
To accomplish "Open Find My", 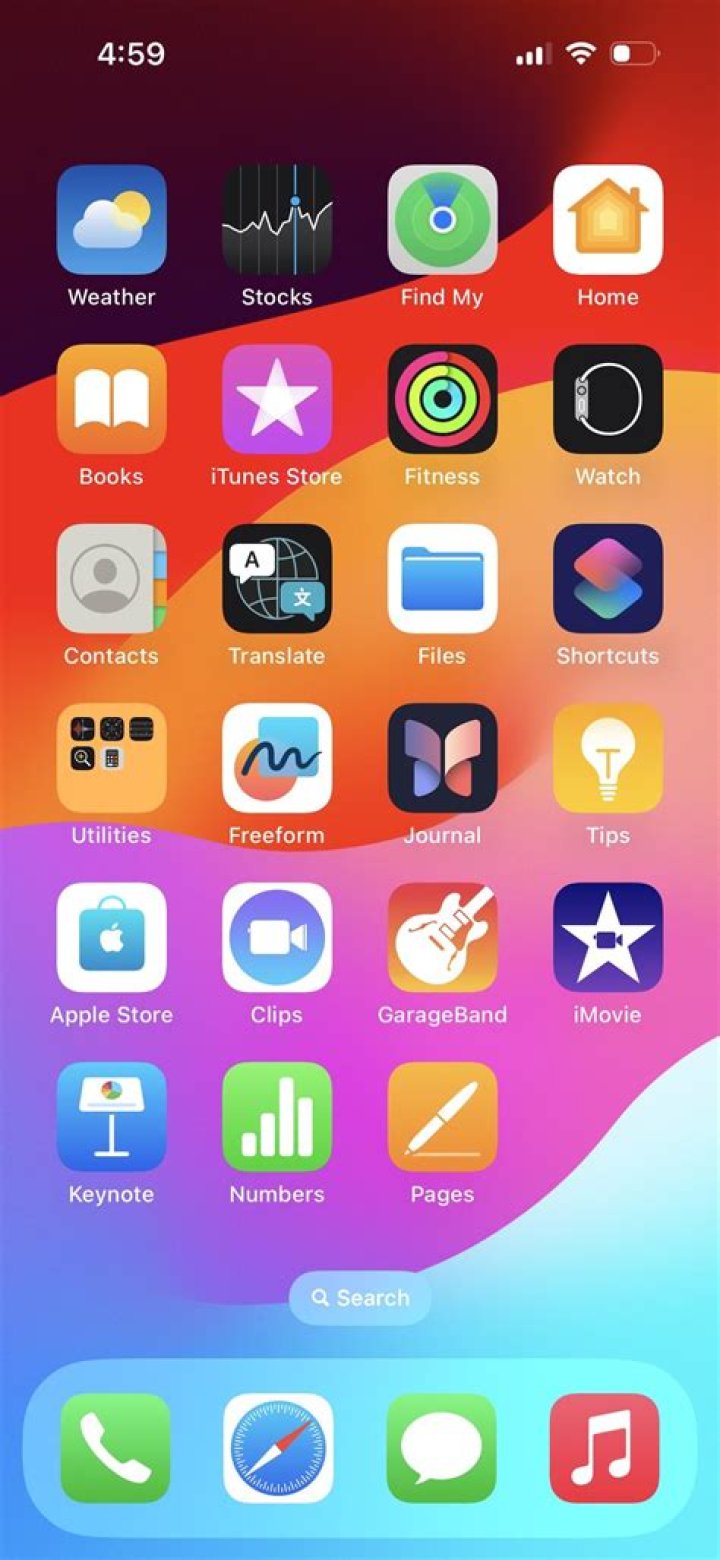I will (x=442, y=218).
